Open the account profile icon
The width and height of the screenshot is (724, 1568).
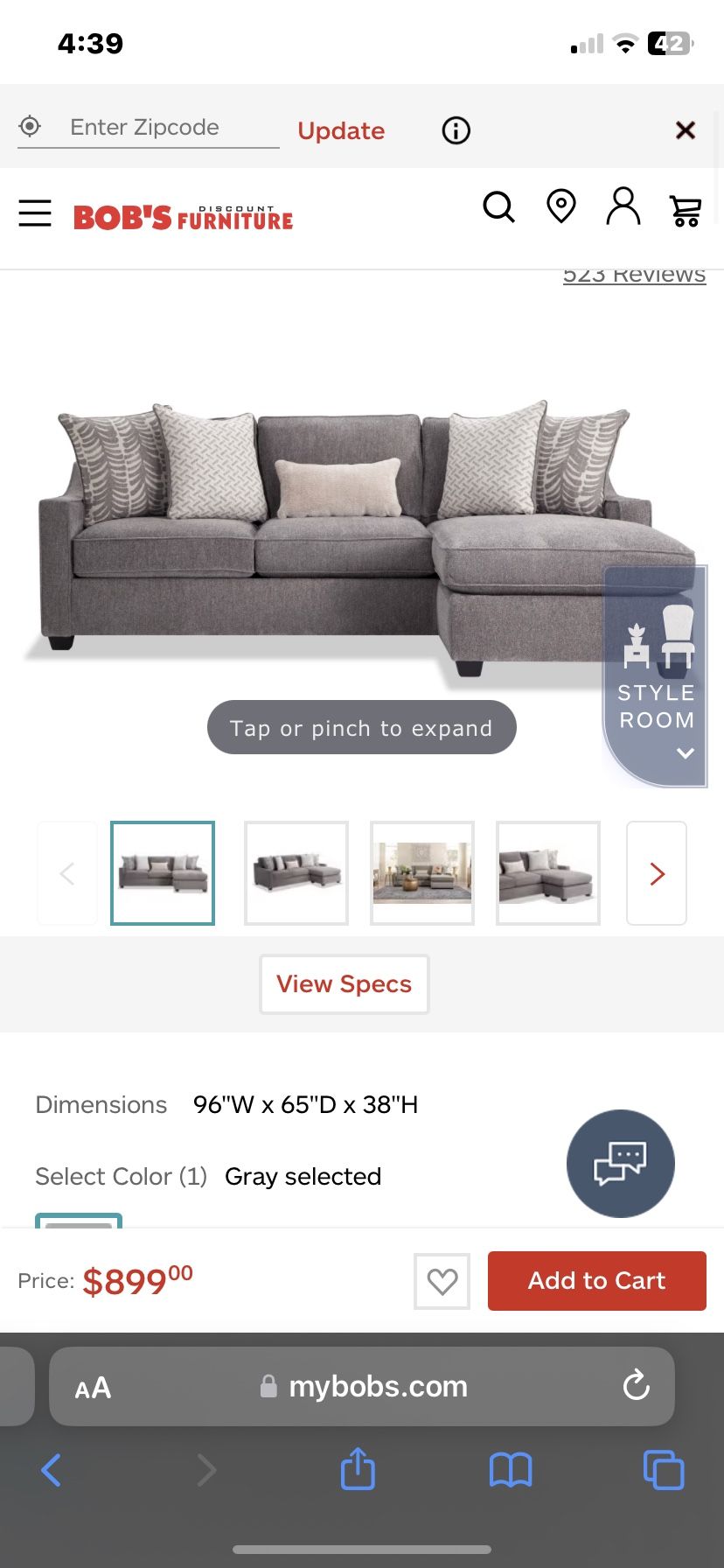tap(623, 207)
